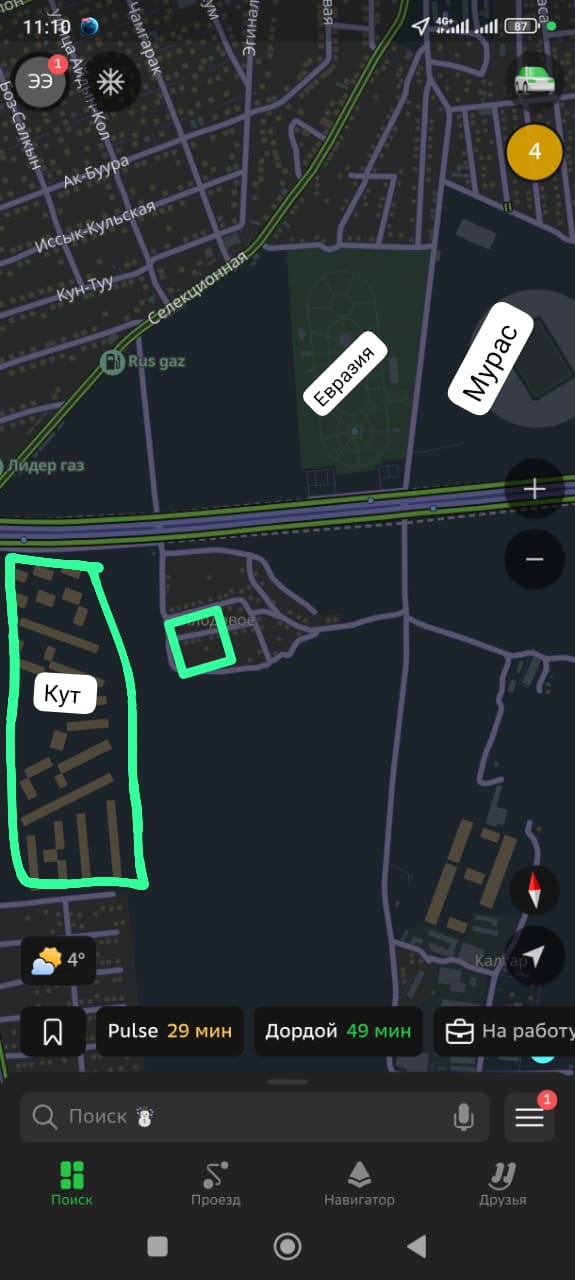Open the taxi car button
This screenshot has width=575, height=1280.
click(534, 81)
